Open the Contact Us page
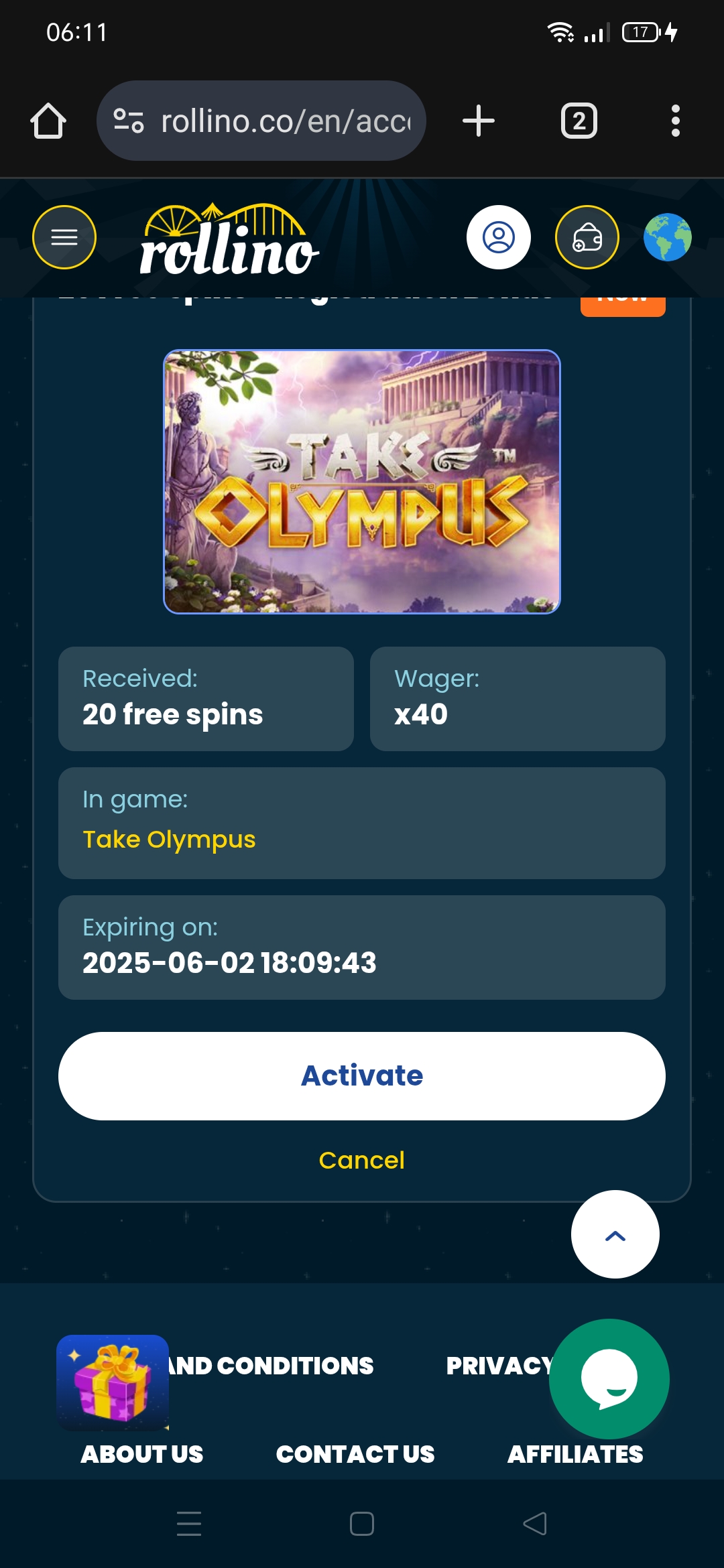Image resolution: width=724 pixels, height=1568 pixels. 355,1454
